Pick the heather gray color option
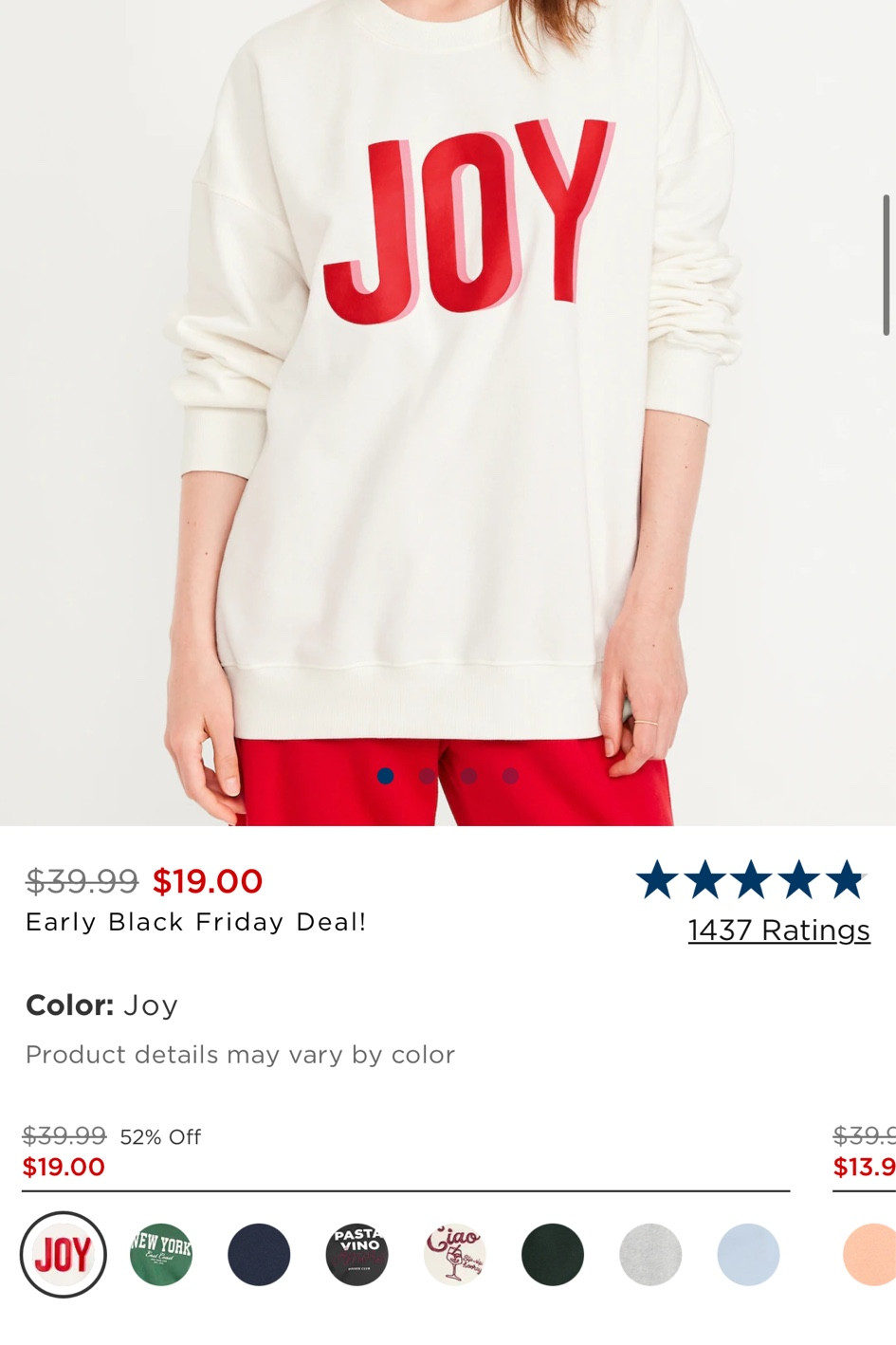Image resolution: width=896 pixels, height=1345 pixels. [650, 1254]
